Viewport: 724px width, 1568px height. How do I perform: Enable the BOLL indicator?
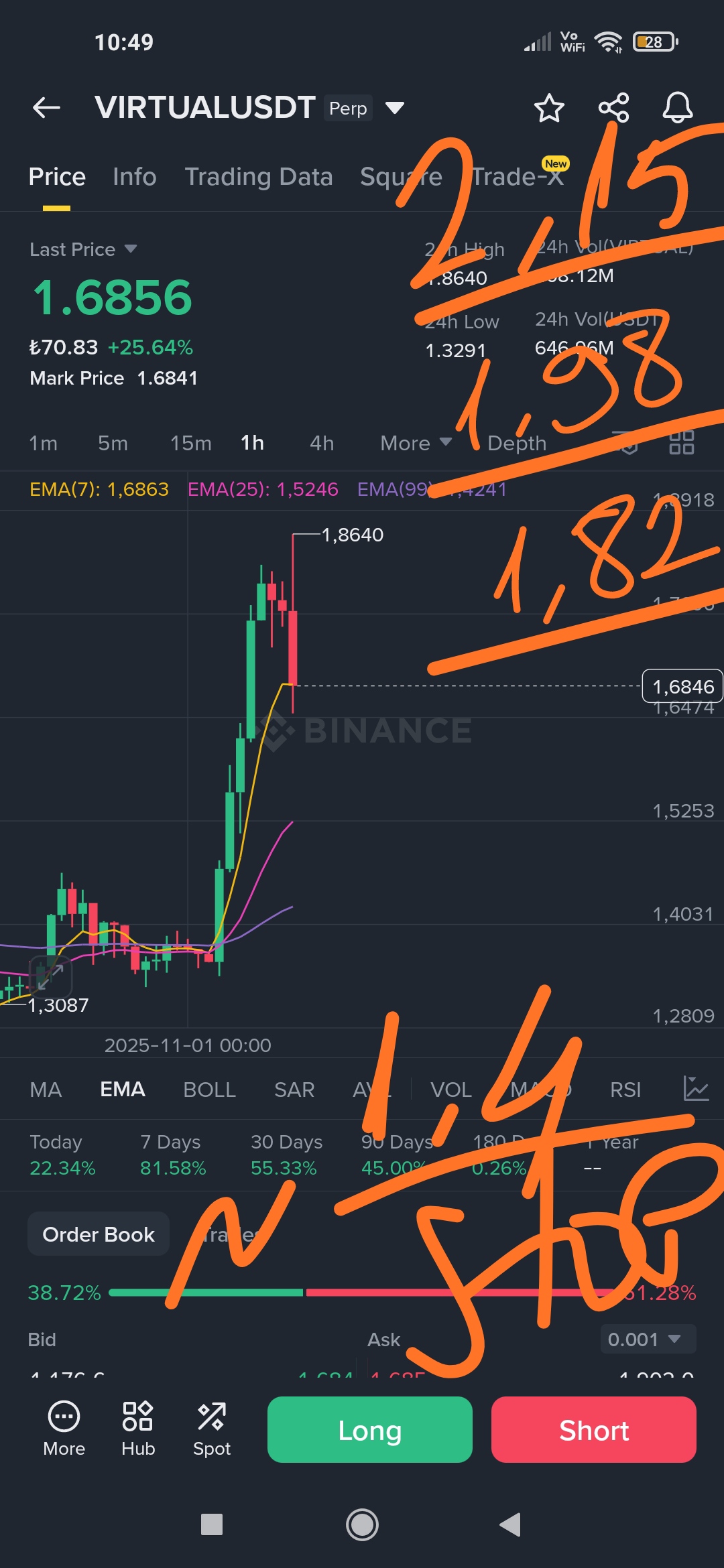209,1090
